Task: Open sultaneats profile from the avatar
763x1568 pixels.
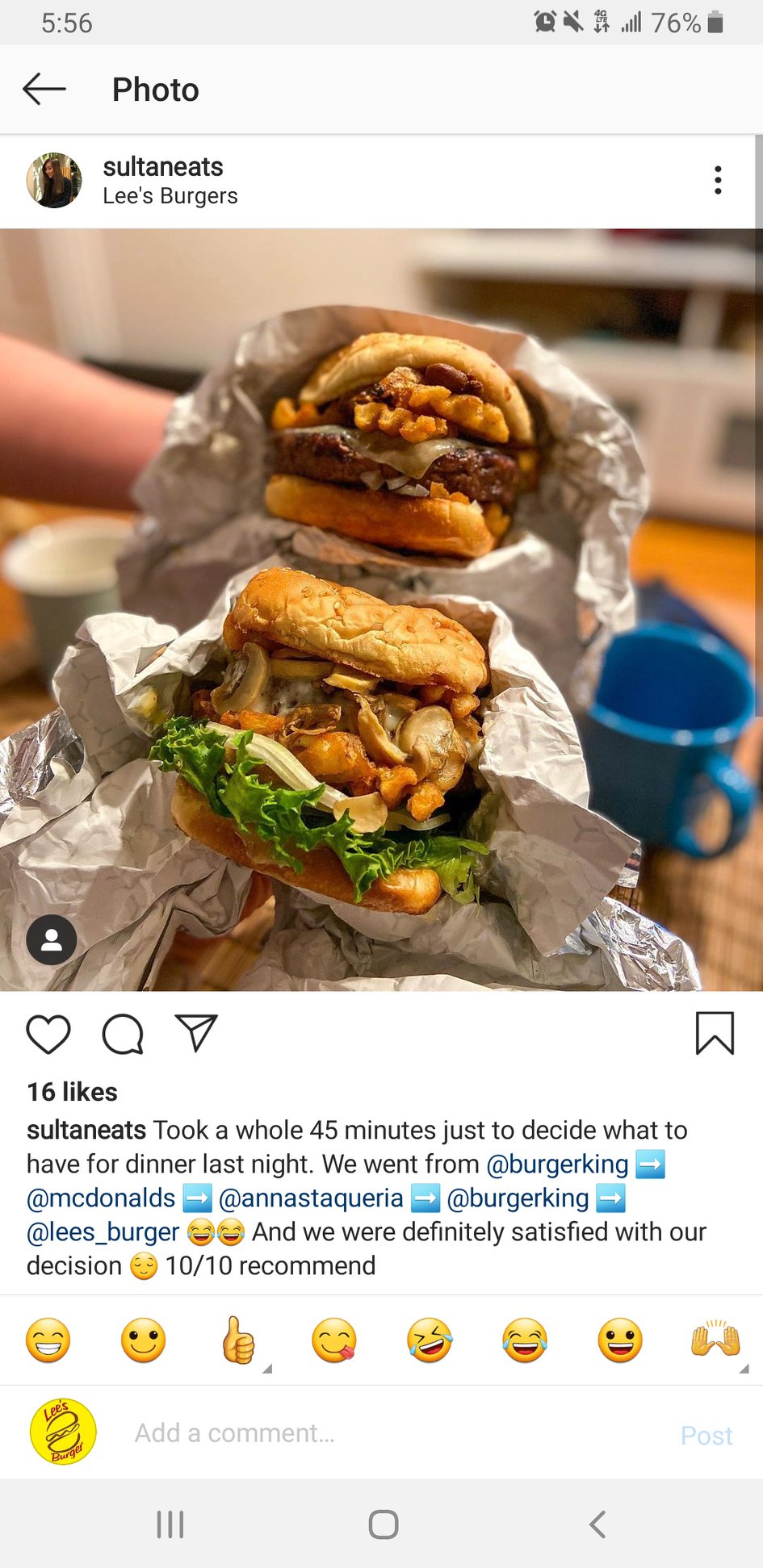Action: point(54,181)
